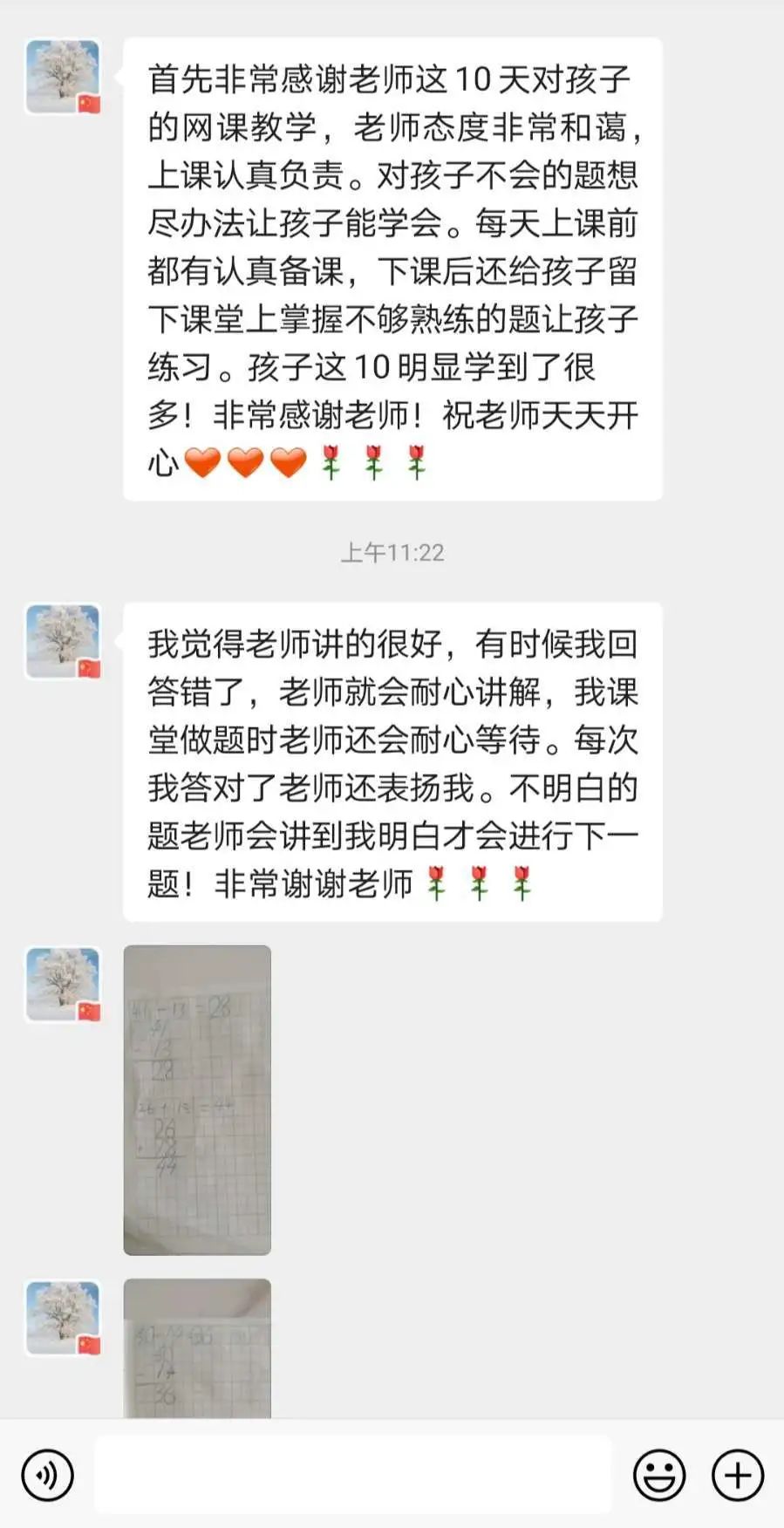
Task: Switch to voice message input
Action: pos(47,1475)
